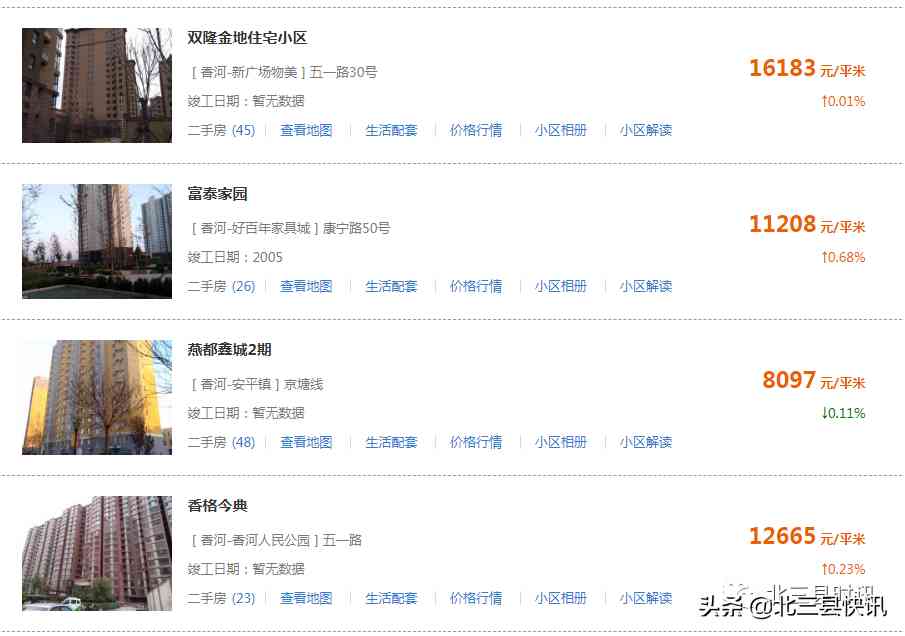View map for 燕都鑫城2期

coord(306,442)
